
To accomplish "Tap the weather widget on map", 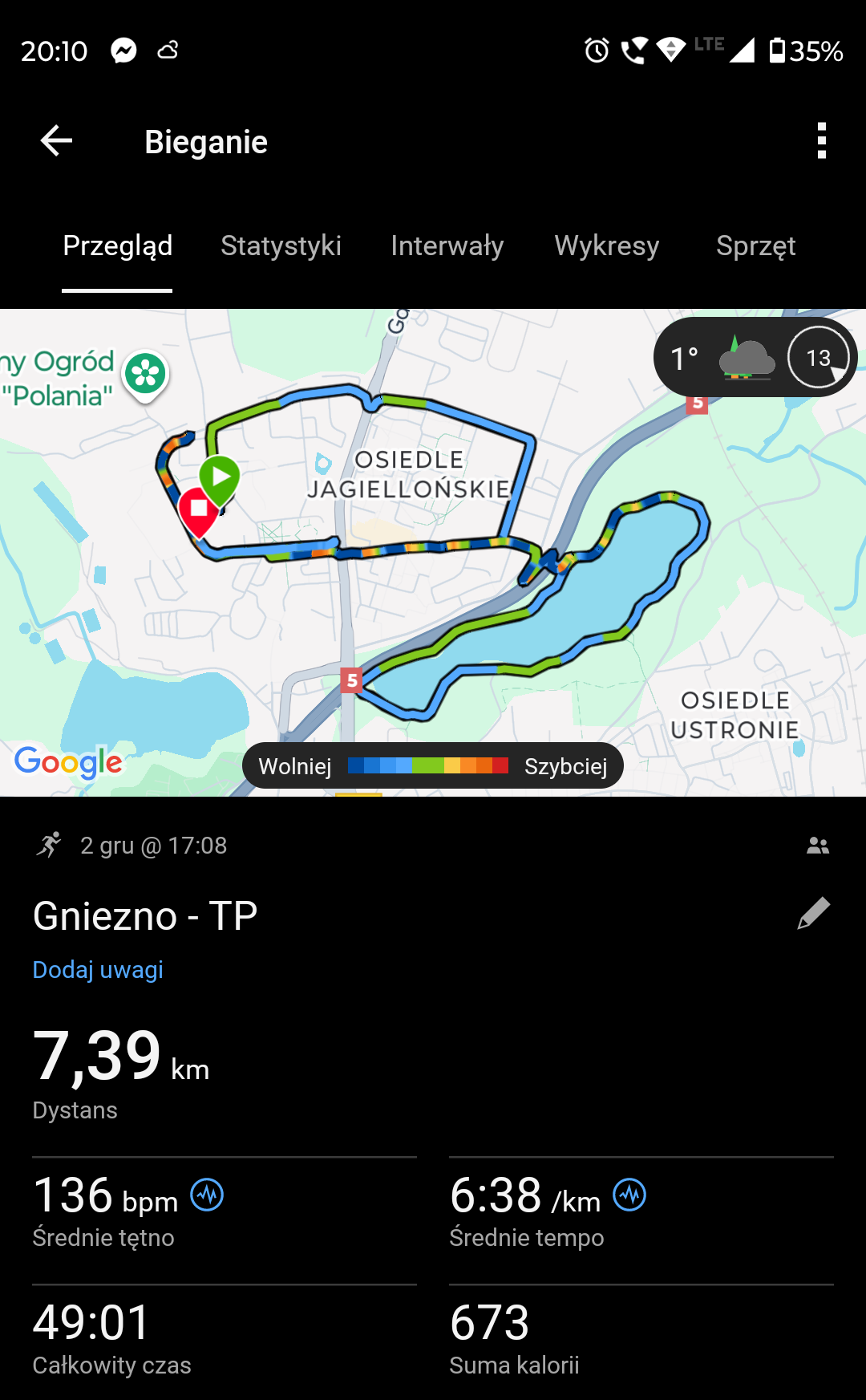I will tap(754, 357).
